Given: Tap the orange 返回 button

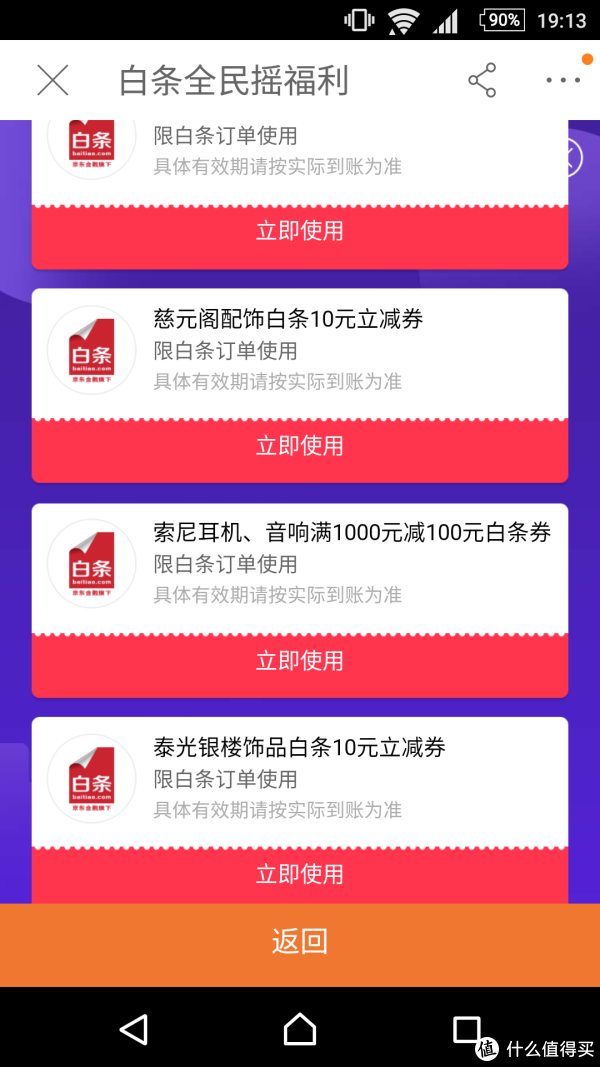Looking at the screenshot, I should [300, 941].
